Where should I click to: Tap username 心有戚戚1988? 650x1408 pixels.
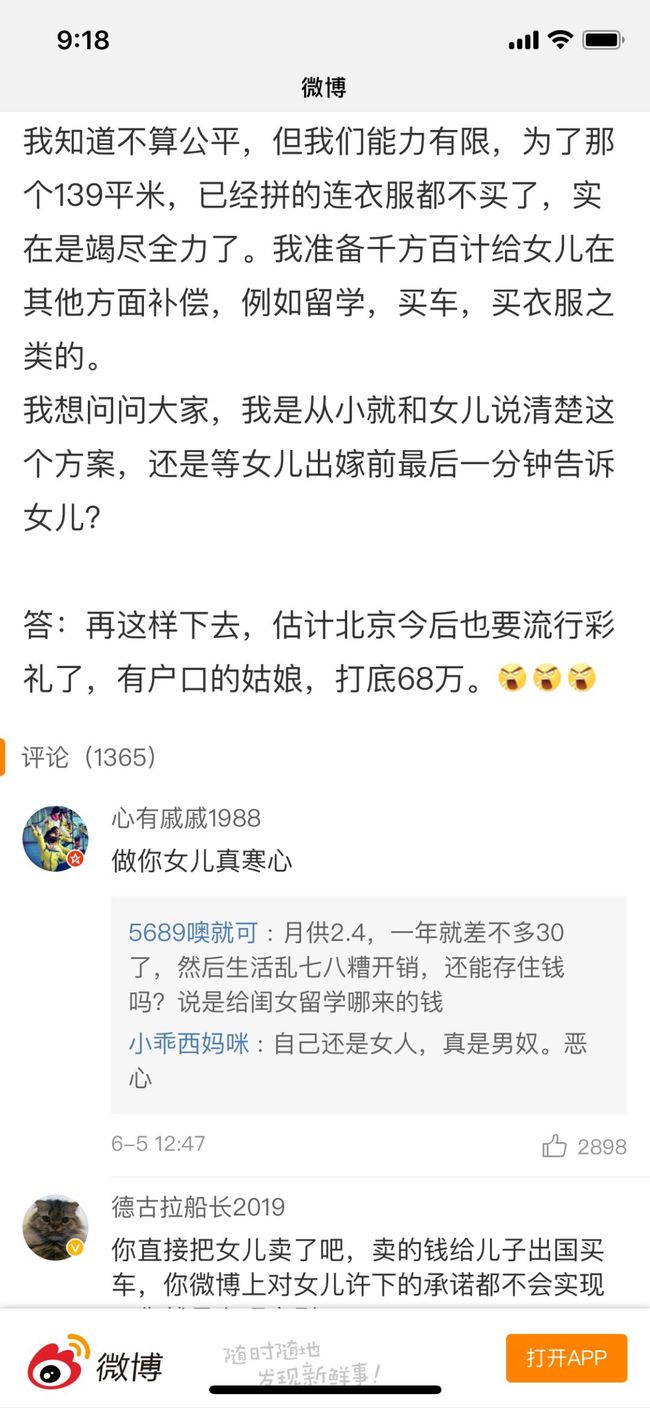186,818
